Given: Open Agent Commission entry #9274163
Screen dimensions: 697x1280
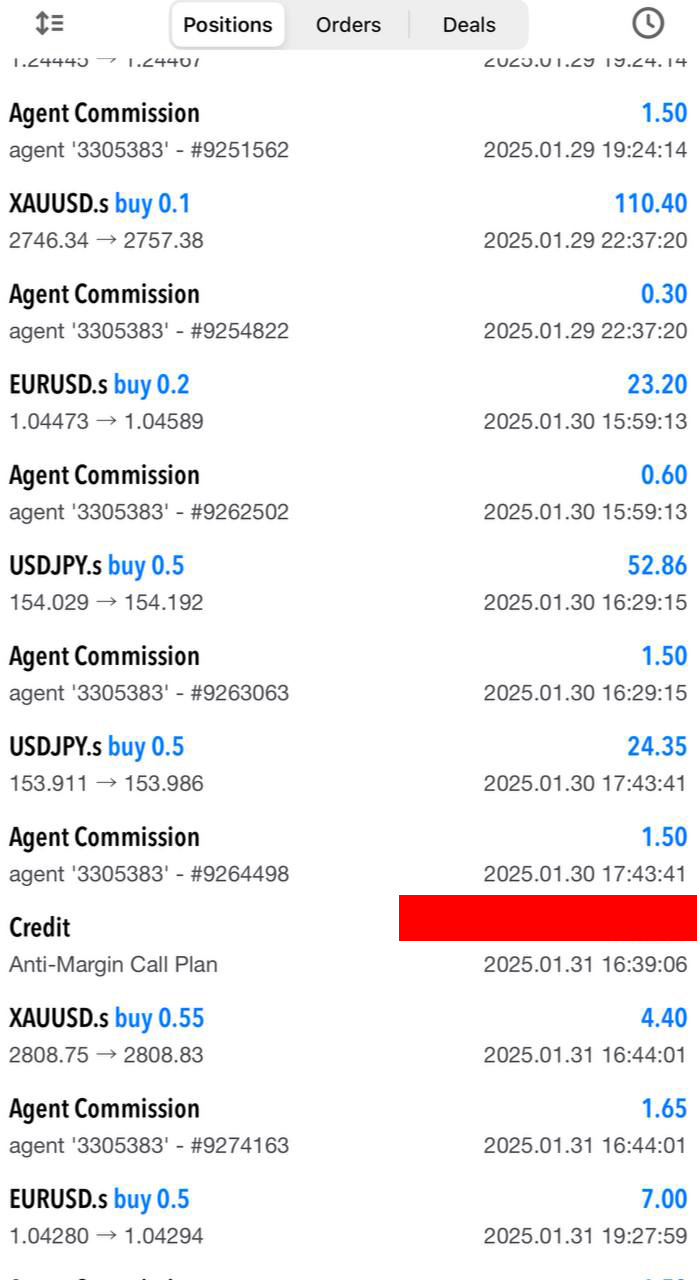Looking at the screenshot, I should (x=348, y=1127).
